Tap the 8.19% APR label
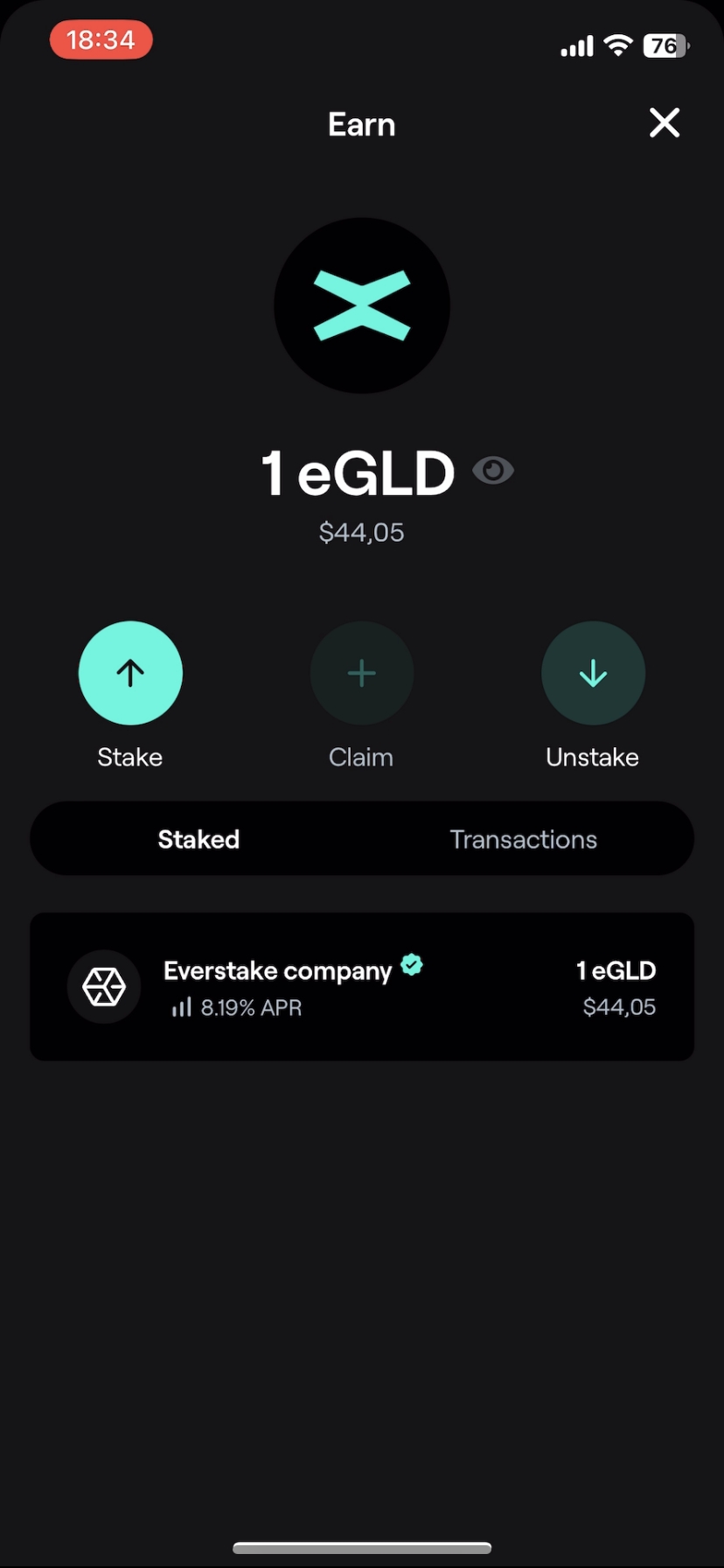The width and height of the screenshot is (724, 1568). tap(251, 1007)
